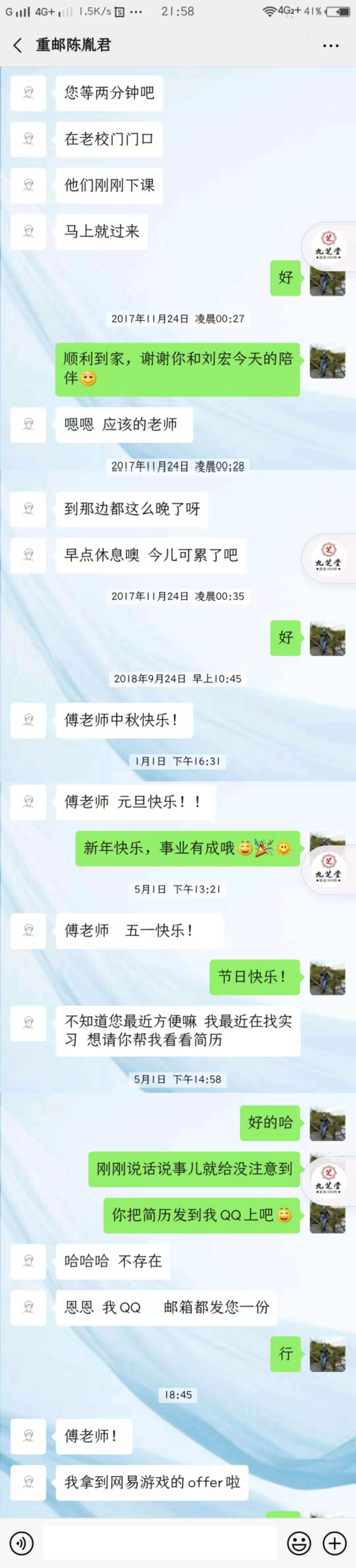
Task: Open the plus attachments menu
Action: 334,1543
